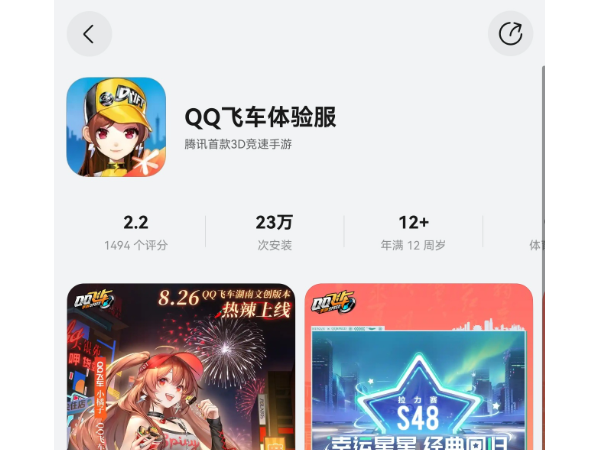The image size is (600, 450).
Task: Share the QQ飞车体验服 app page
Action: (x=510, y=34)
